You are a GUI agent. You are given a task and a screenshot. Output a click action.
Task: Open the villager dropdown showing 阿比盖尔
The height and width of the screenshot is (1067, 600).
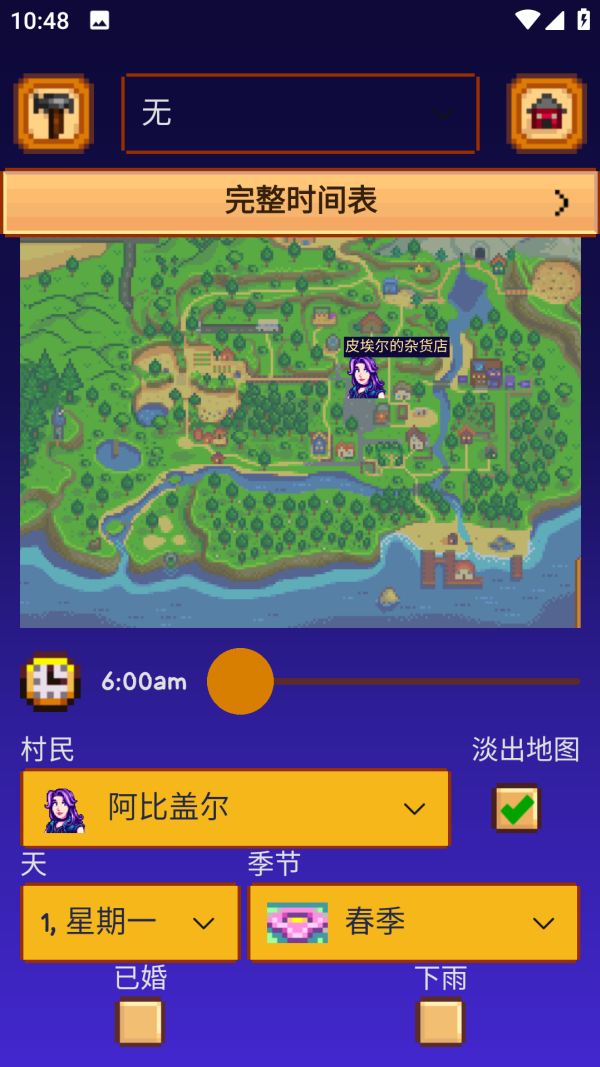click(x=236, y=808)
